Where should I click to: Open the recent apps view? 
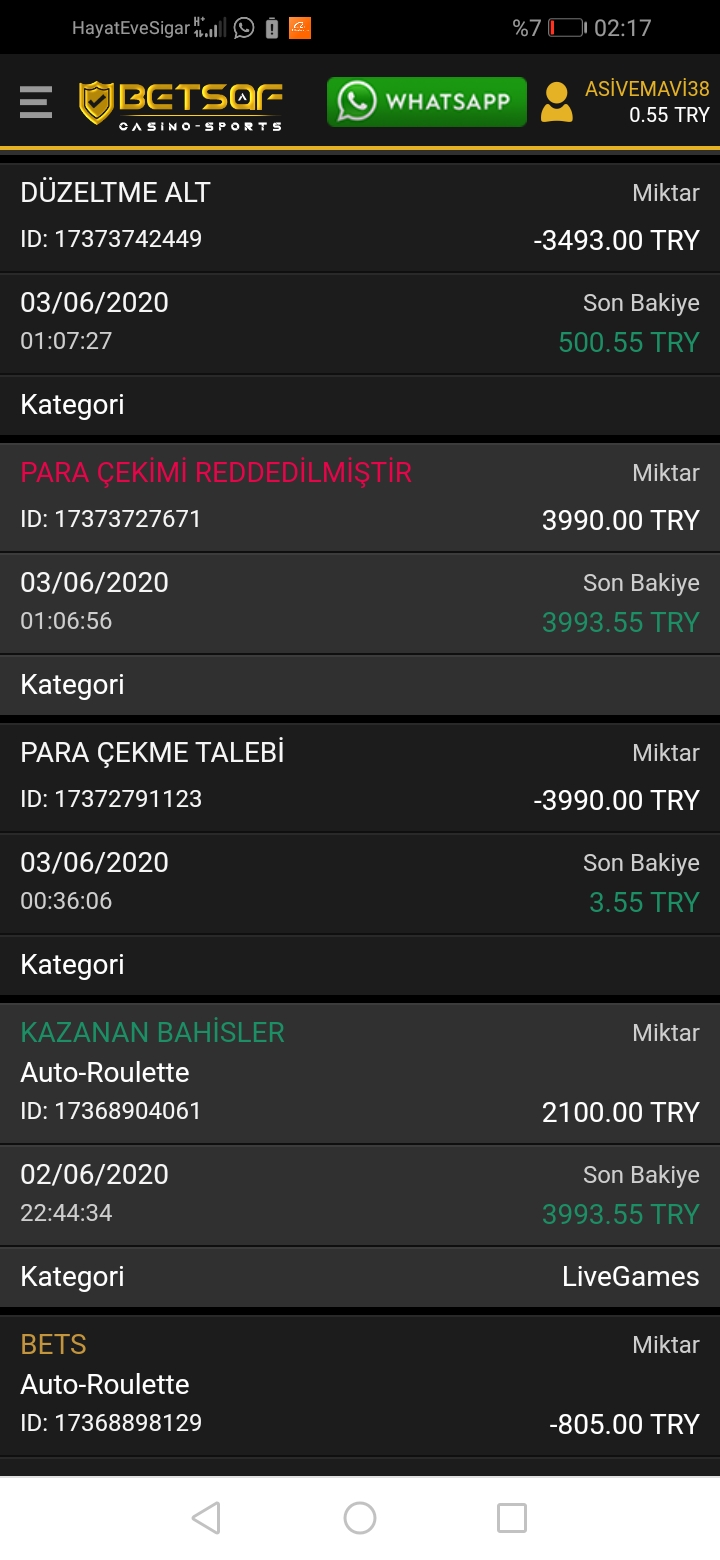(x=512, y=1518)
